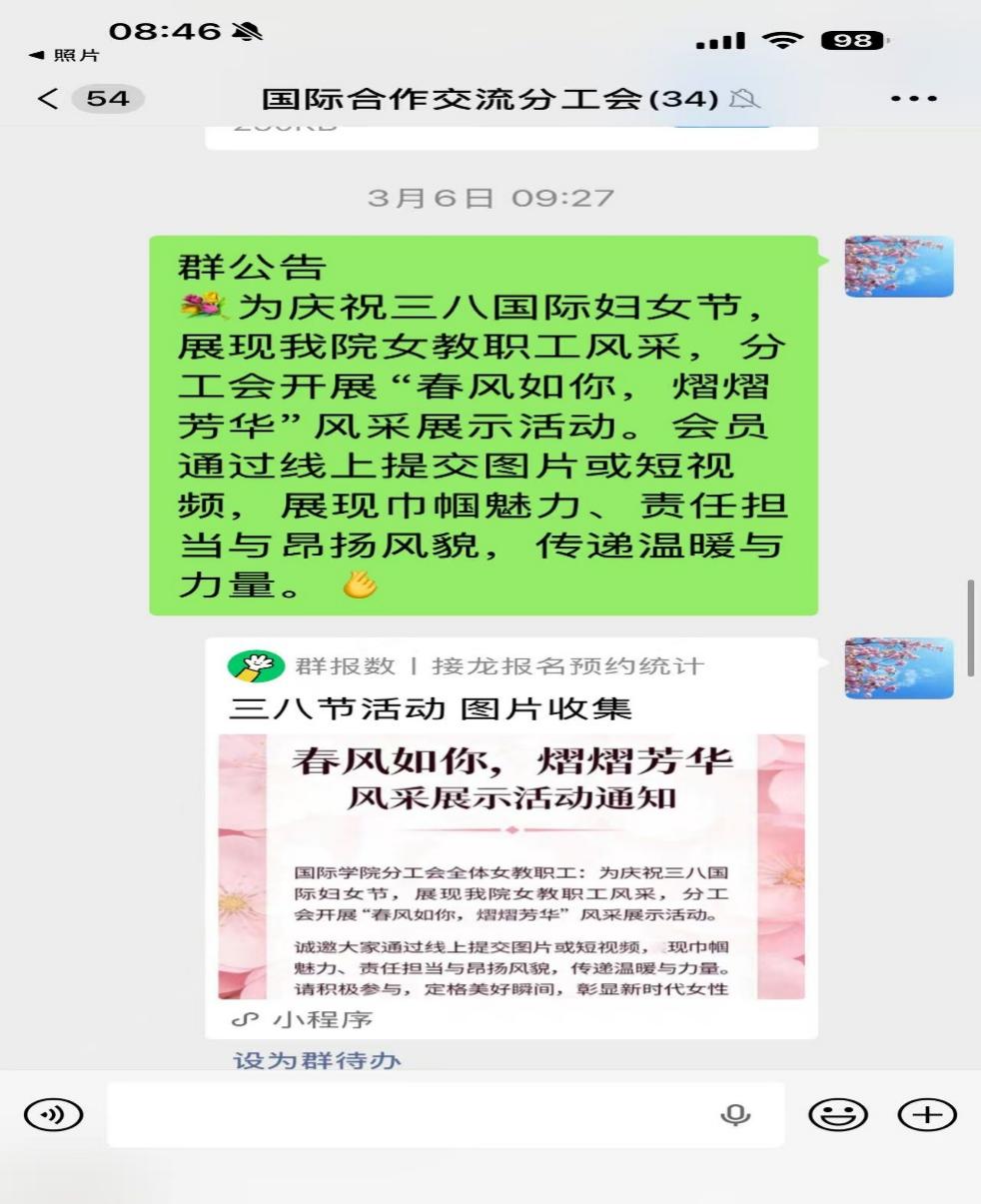The image size is (981, 1204).
Task: Tap 设为群待办 link
Action: pyautogui.click(x=317, y=1060)
